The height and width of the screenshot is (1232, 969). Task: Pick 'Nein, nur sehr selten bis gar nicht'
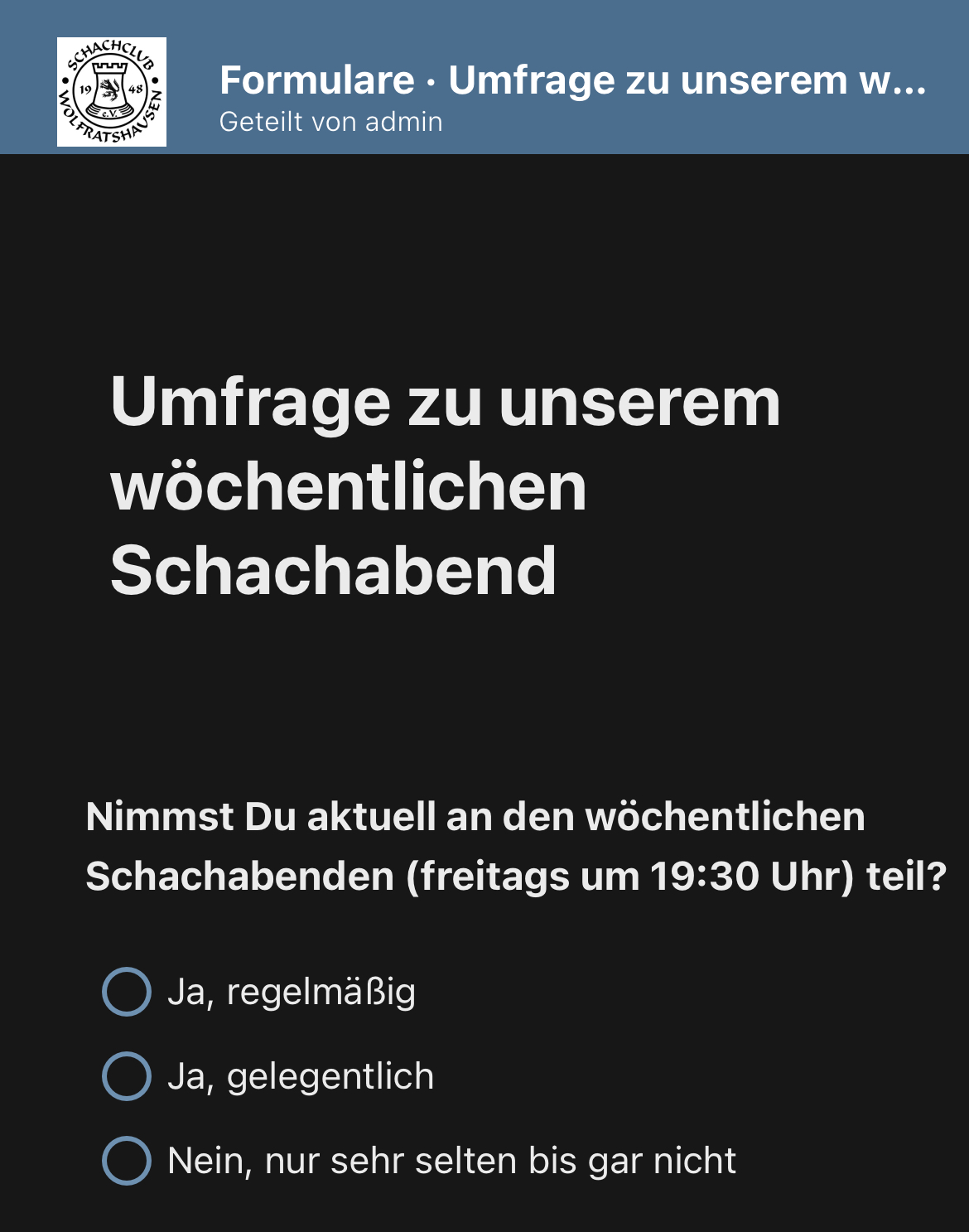(x=127, y=1161)
